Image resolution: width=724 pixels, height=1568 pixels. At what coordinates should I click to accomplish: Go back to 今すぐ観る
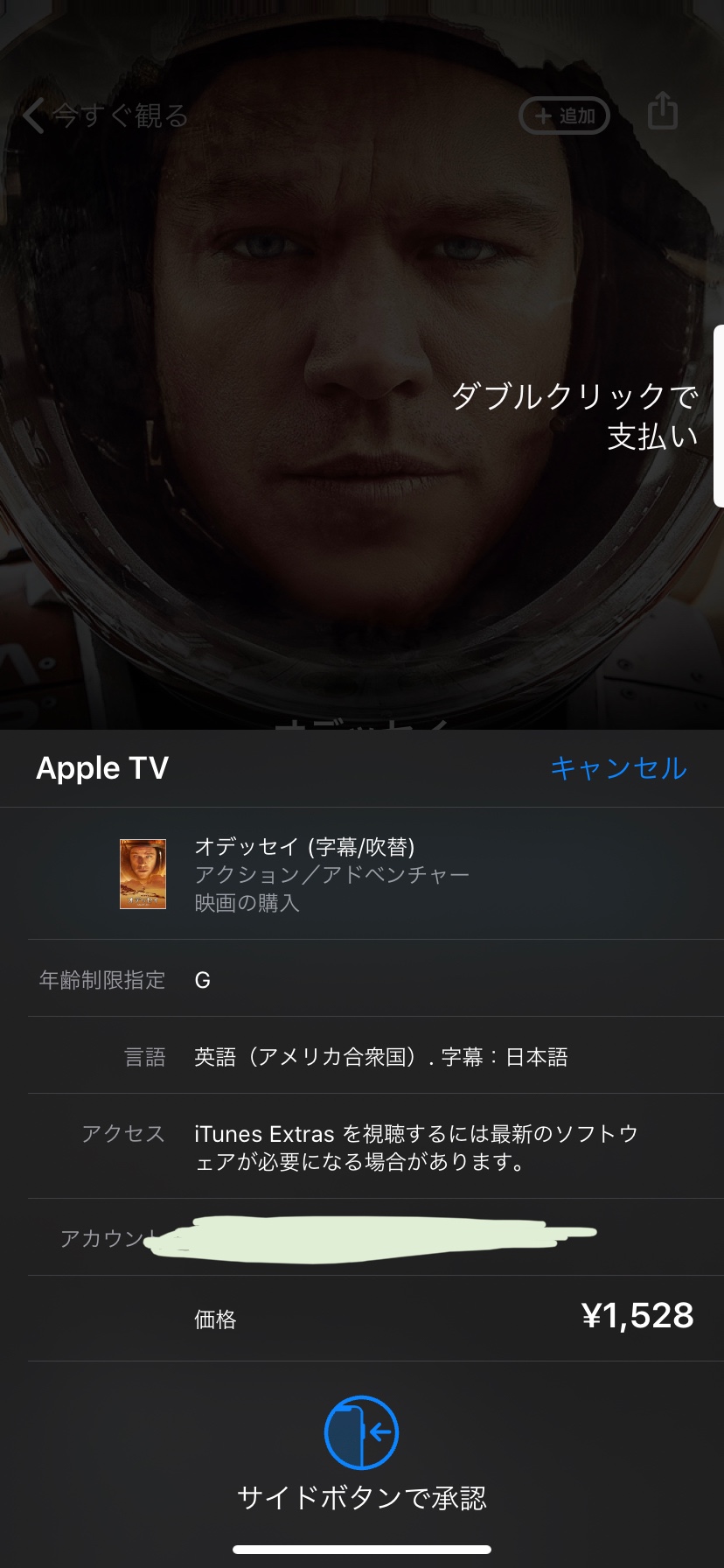pos(106,115)
